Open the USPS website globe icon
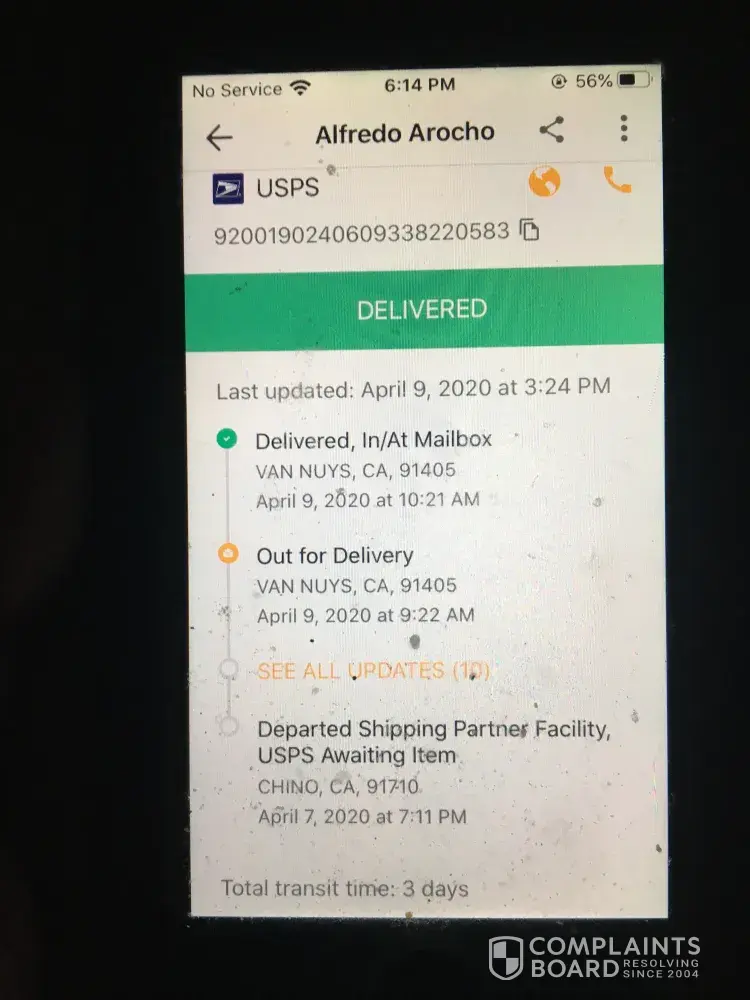The width and height of the screenshot is (750, 1000). click(544, 182)
